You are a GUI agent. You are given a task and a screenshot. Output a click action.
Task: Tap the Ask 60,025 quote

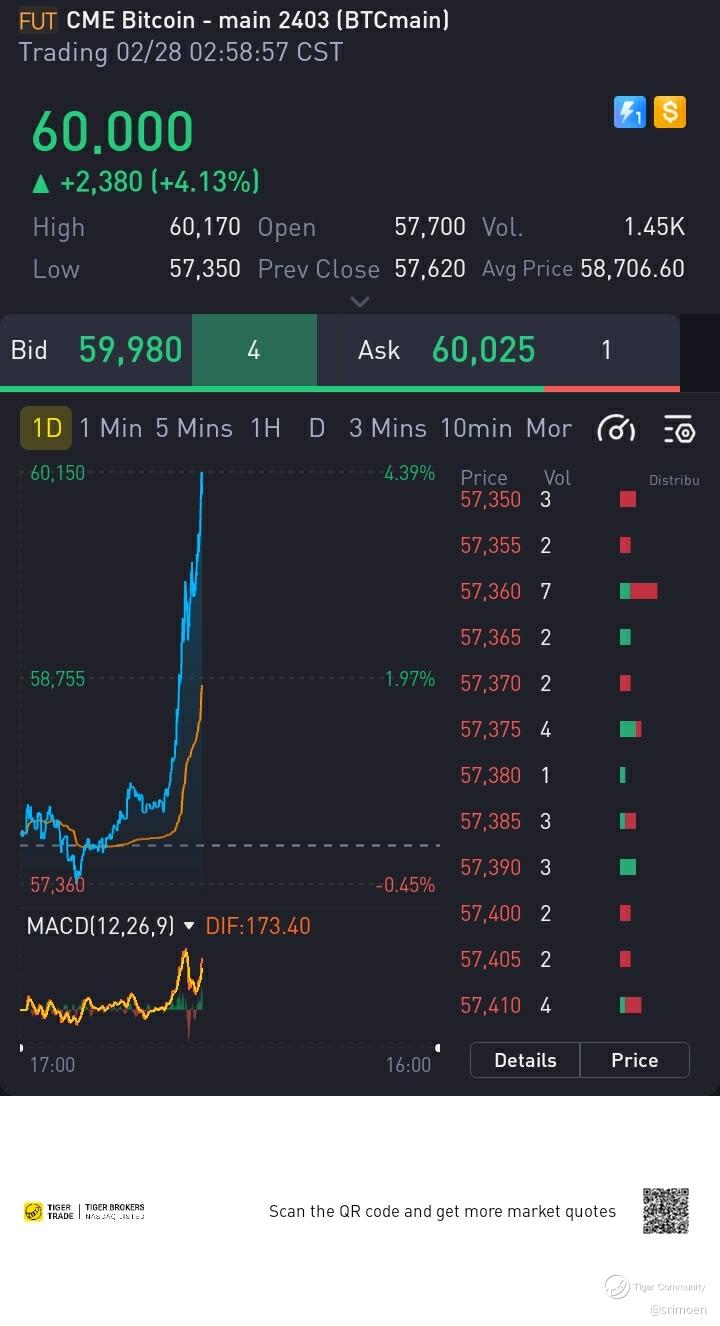[483, 350]
